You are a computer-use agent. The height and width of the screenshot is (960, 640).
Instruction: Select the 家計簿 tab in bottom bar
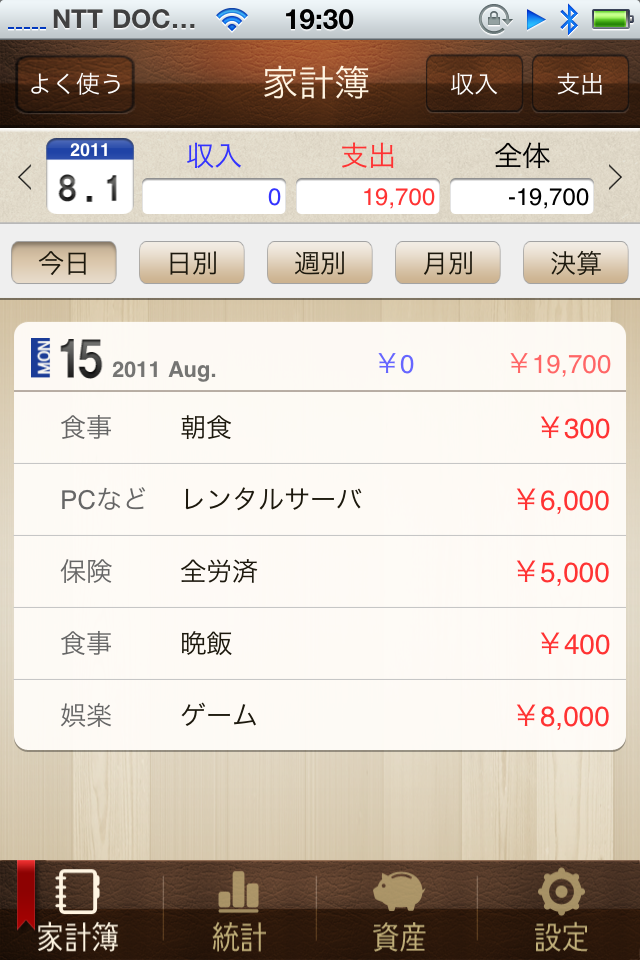[x=80, y=910]
